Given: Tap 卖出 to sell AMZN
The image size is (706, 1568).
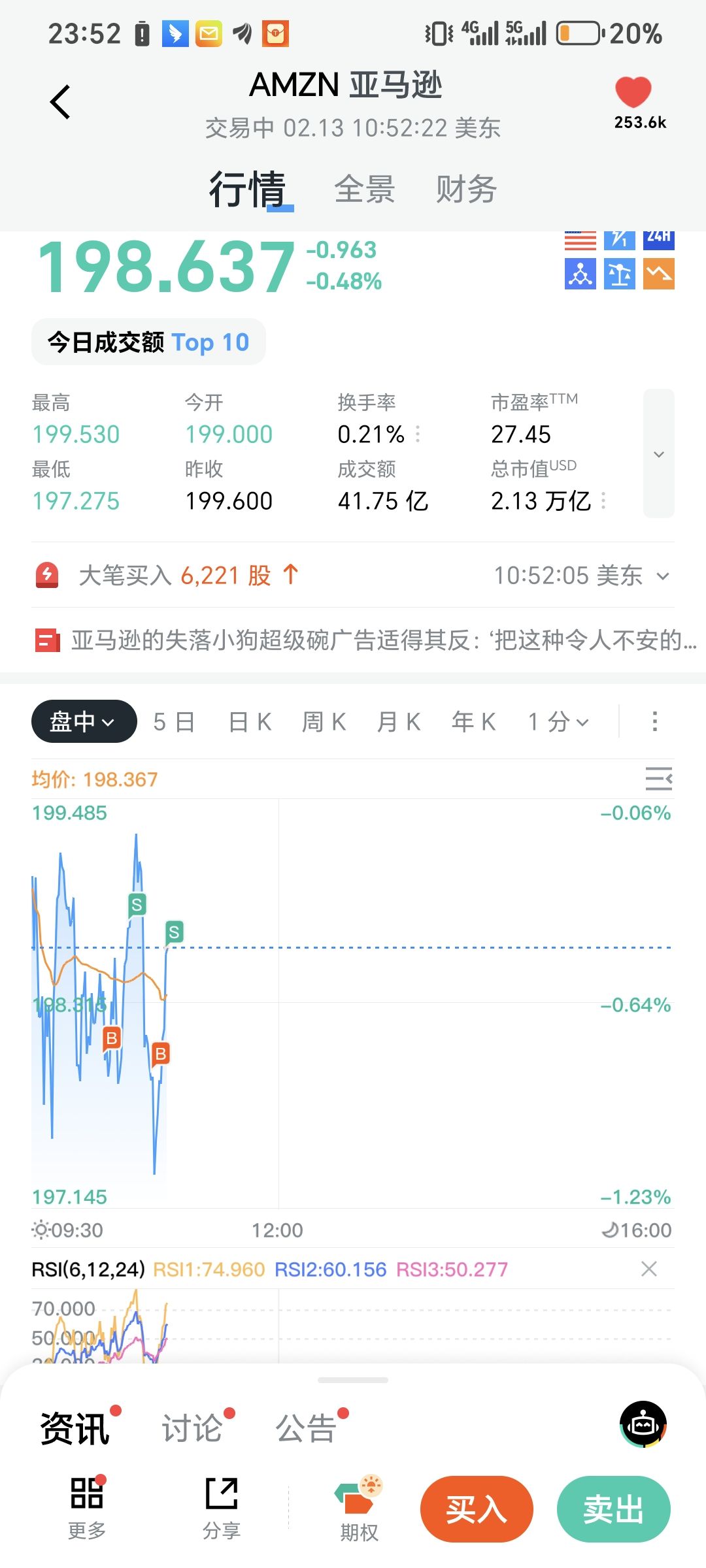Looking at the screenshot, I should click(613, 1509).
